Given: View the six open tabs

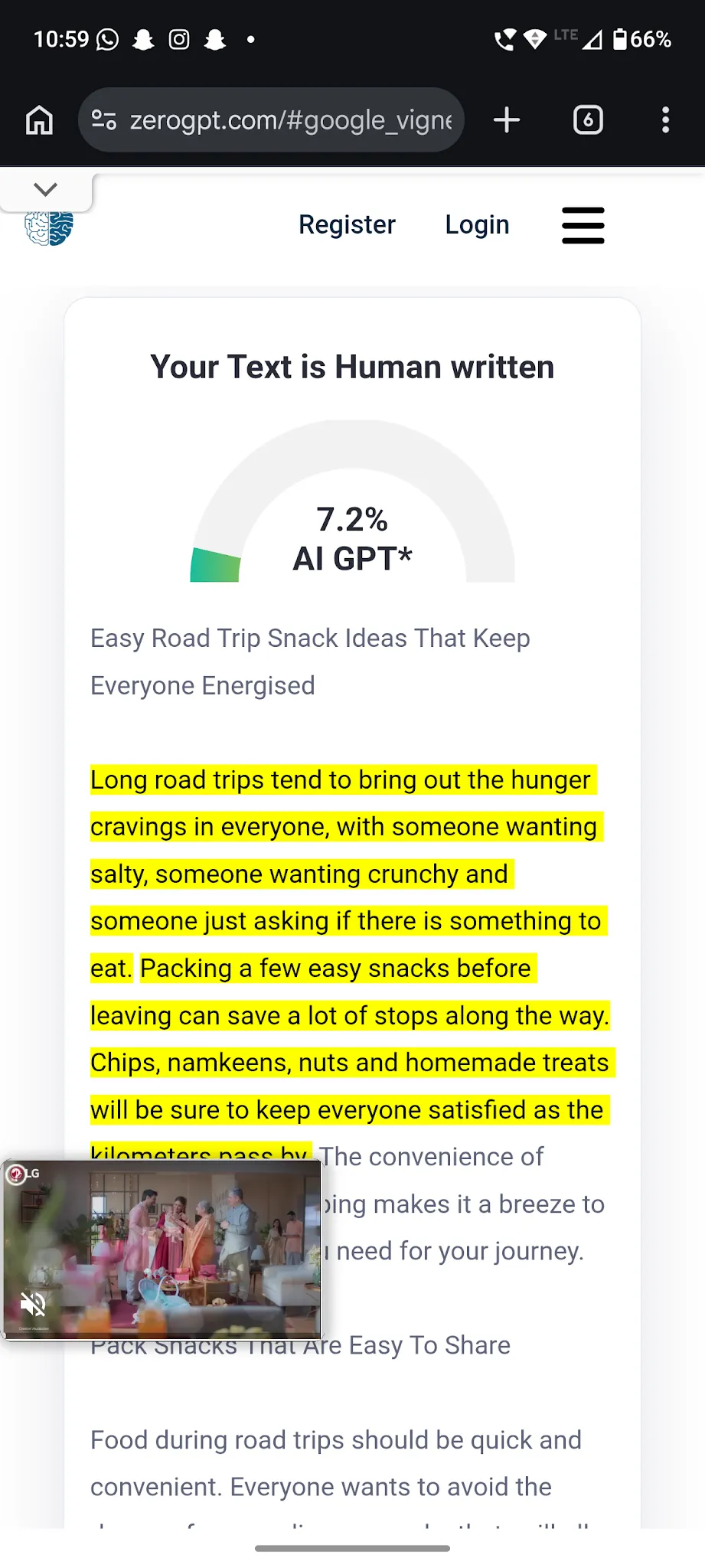Looking at the screenshot, I should [x=588, y=120].
